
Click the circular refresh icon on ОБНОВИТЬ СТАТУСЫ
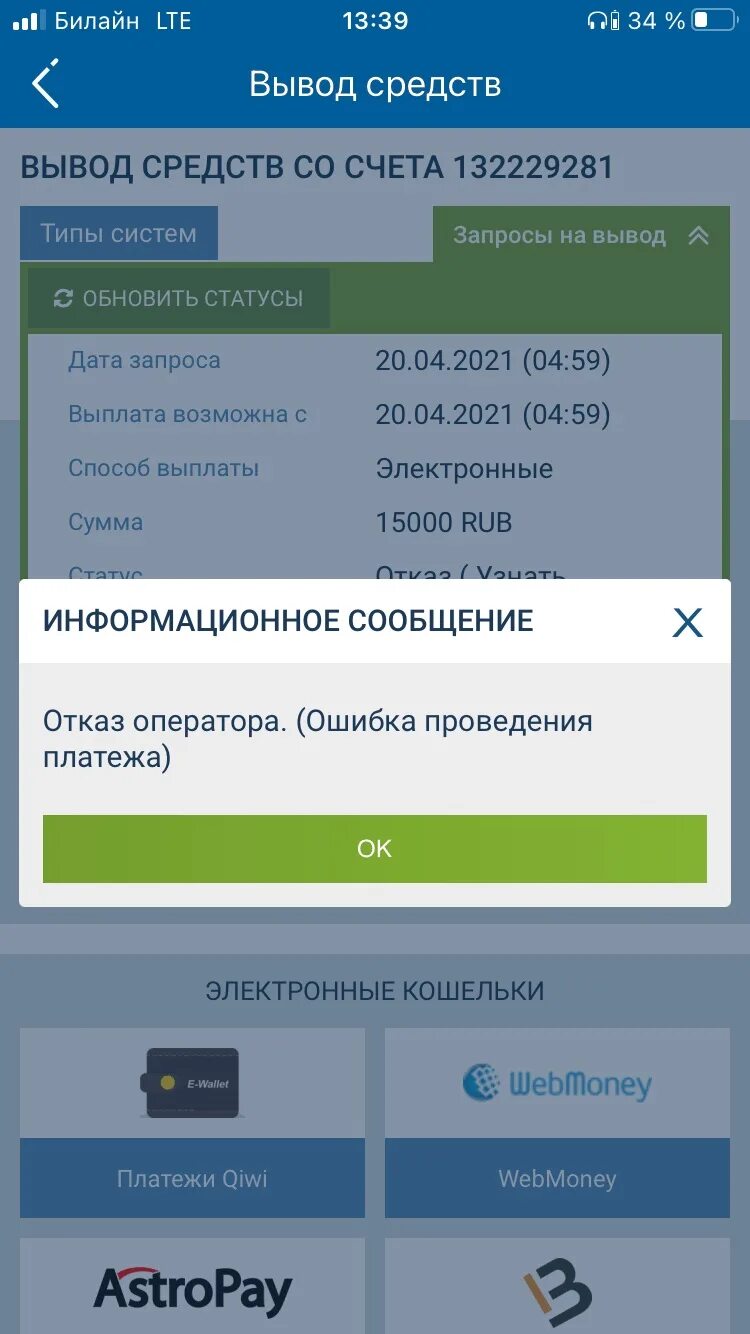[x=64, y=297]
